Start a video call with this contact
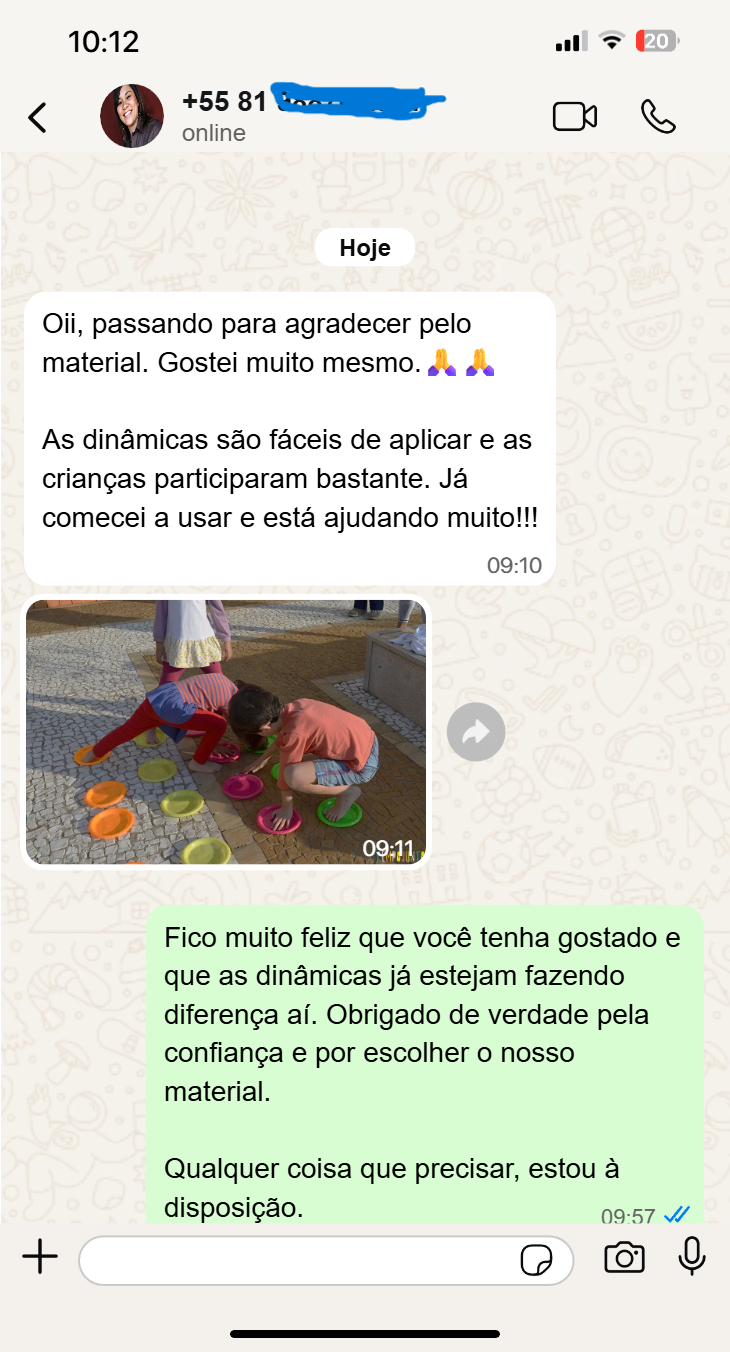 pyautogui.click(x=575, y=116)
